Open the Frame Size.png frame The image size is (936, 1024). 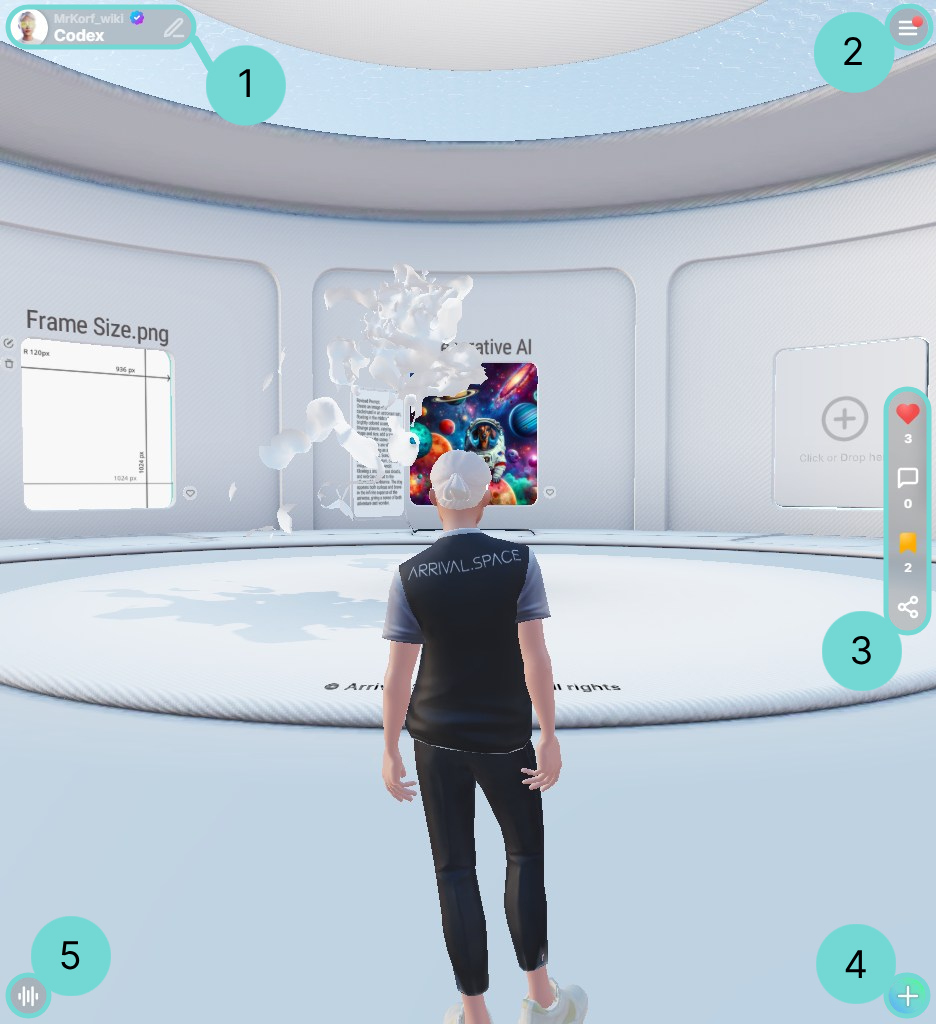point(96,426)
